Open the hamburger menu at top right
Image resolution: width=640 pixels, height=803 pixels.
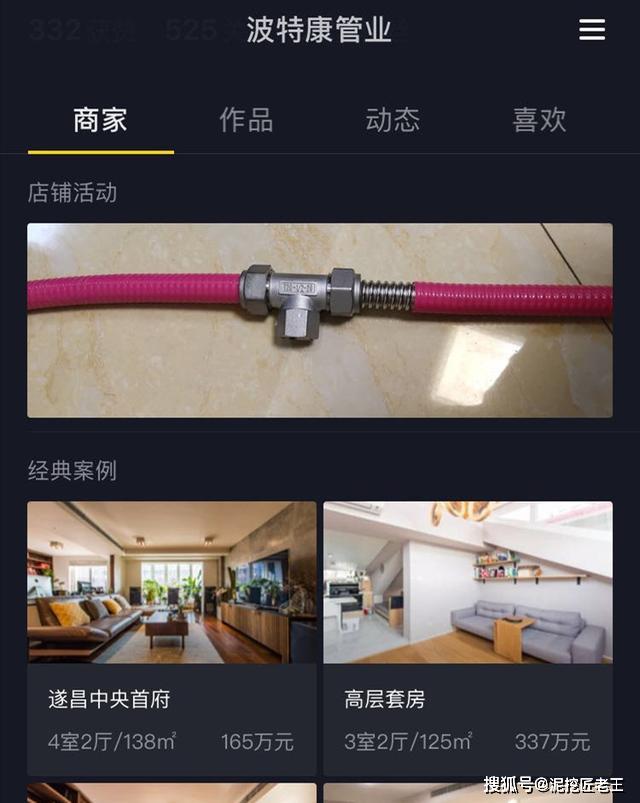592,30
